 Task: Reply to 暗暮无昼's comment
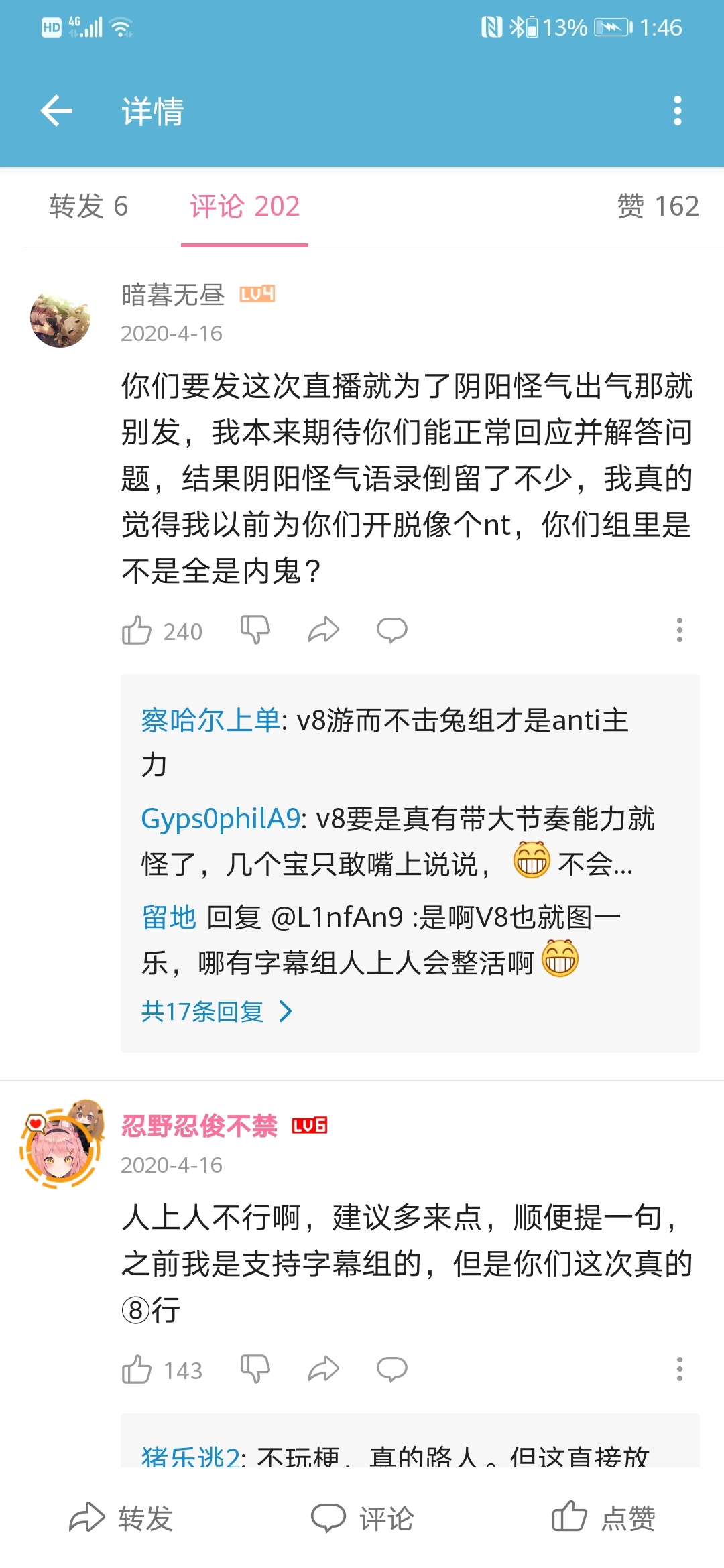pyautogui.click(x=391, y=630)
